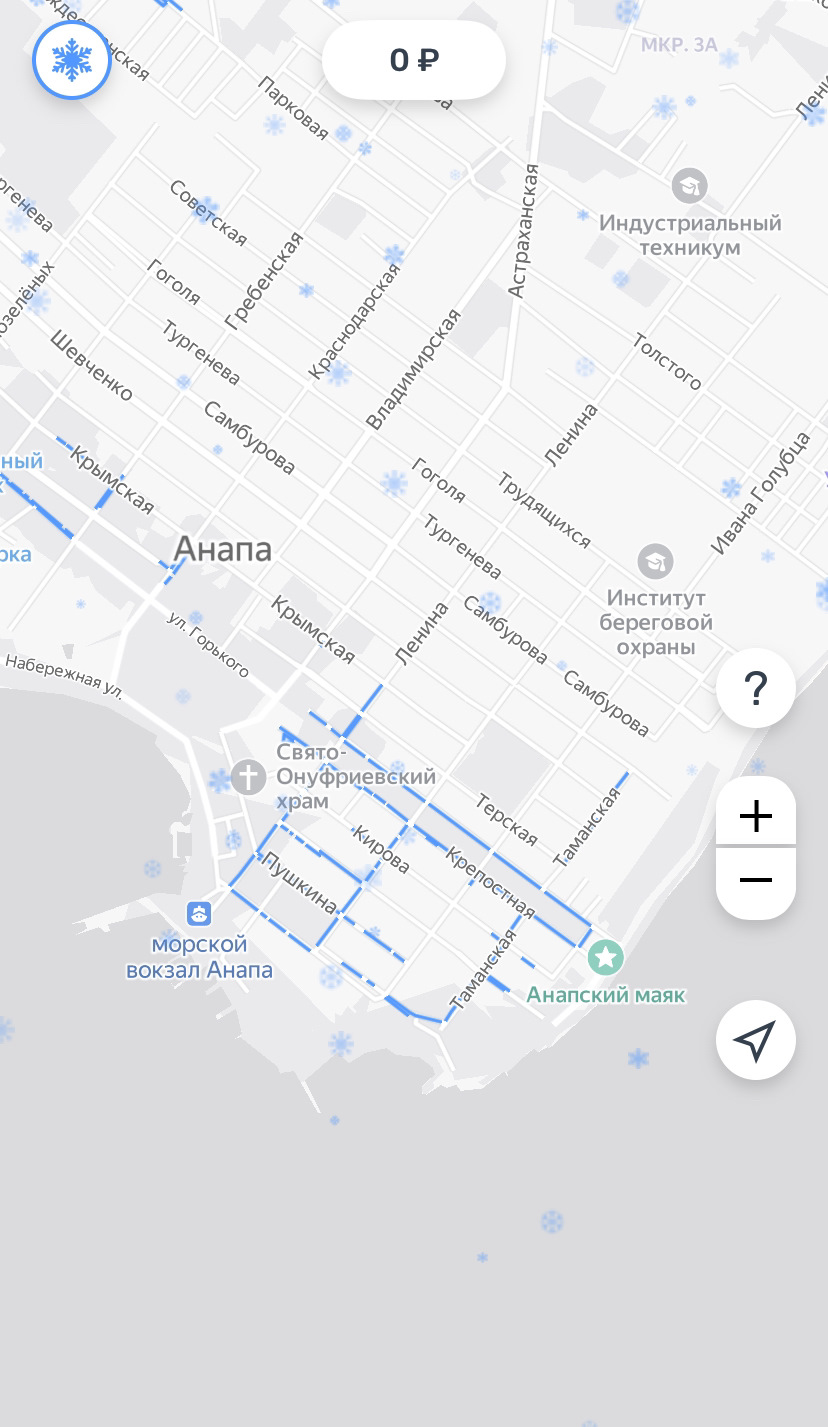Tap the Индустриальный техникум marker
This screenshot has width=828, height=1427.
tap(689, 186)
